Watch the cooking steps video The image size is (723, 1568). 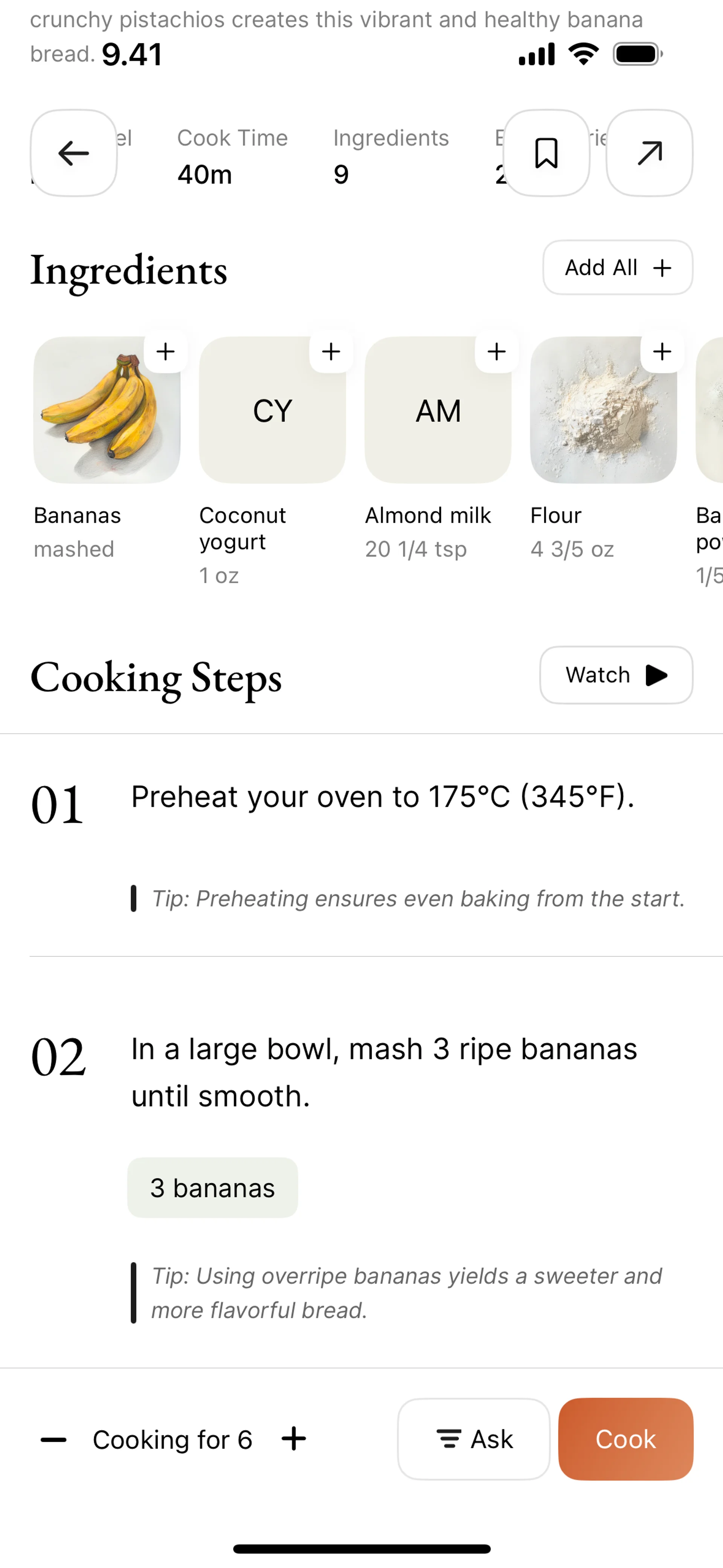pos(616,675)
